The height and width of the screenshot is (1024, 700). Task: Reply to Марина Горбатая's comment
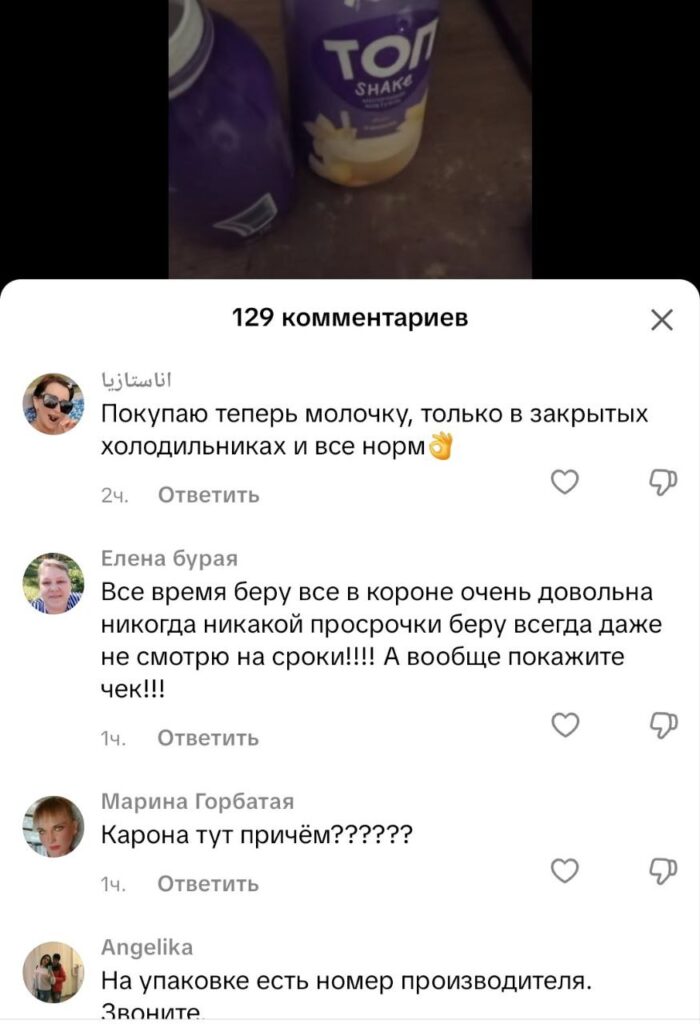click(x=209, y=884)
